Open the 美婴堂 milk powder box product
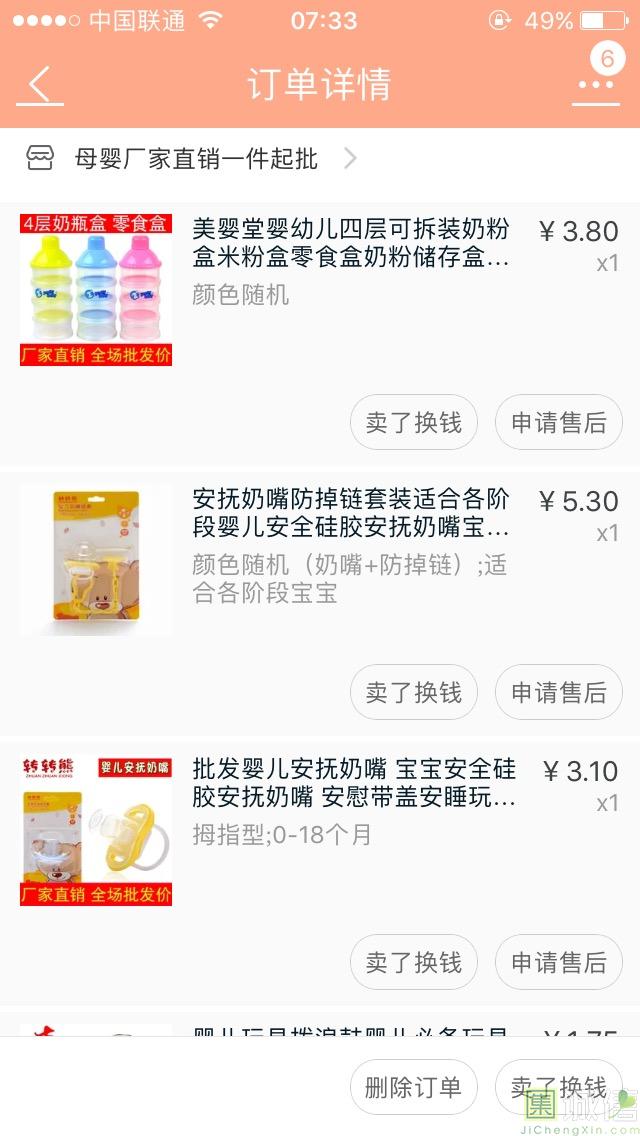 (350, 244)
